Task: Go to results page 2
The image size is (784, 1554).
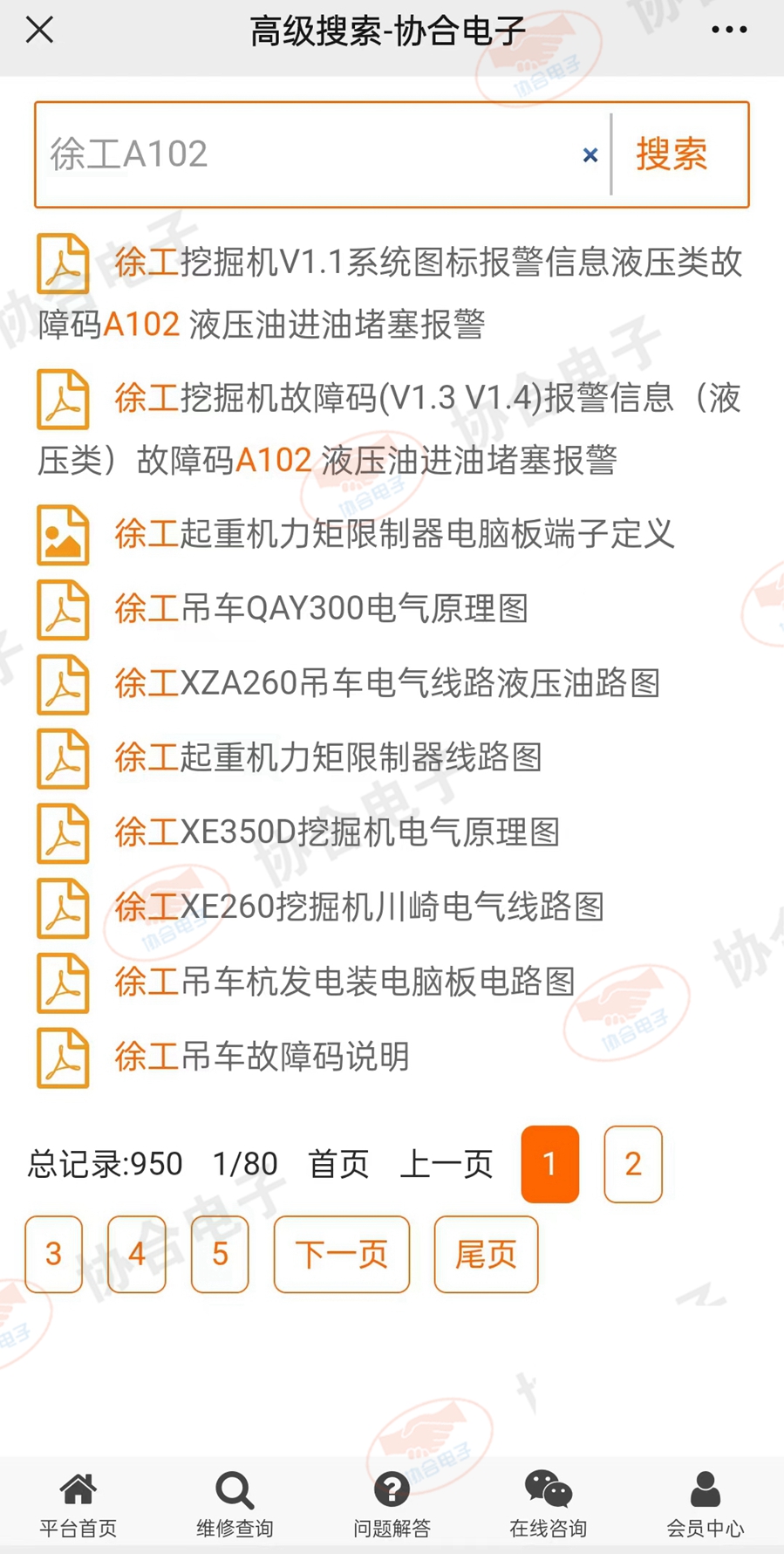Action: click(633, 1164)
